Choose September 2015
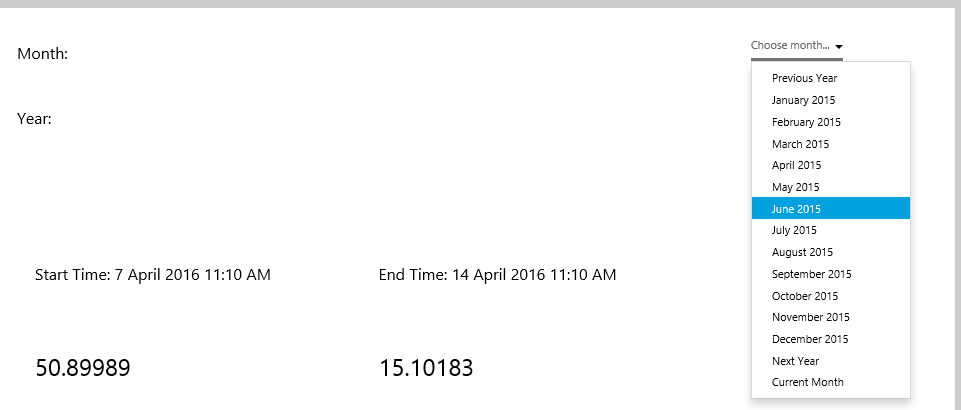 tap(811, 274)
